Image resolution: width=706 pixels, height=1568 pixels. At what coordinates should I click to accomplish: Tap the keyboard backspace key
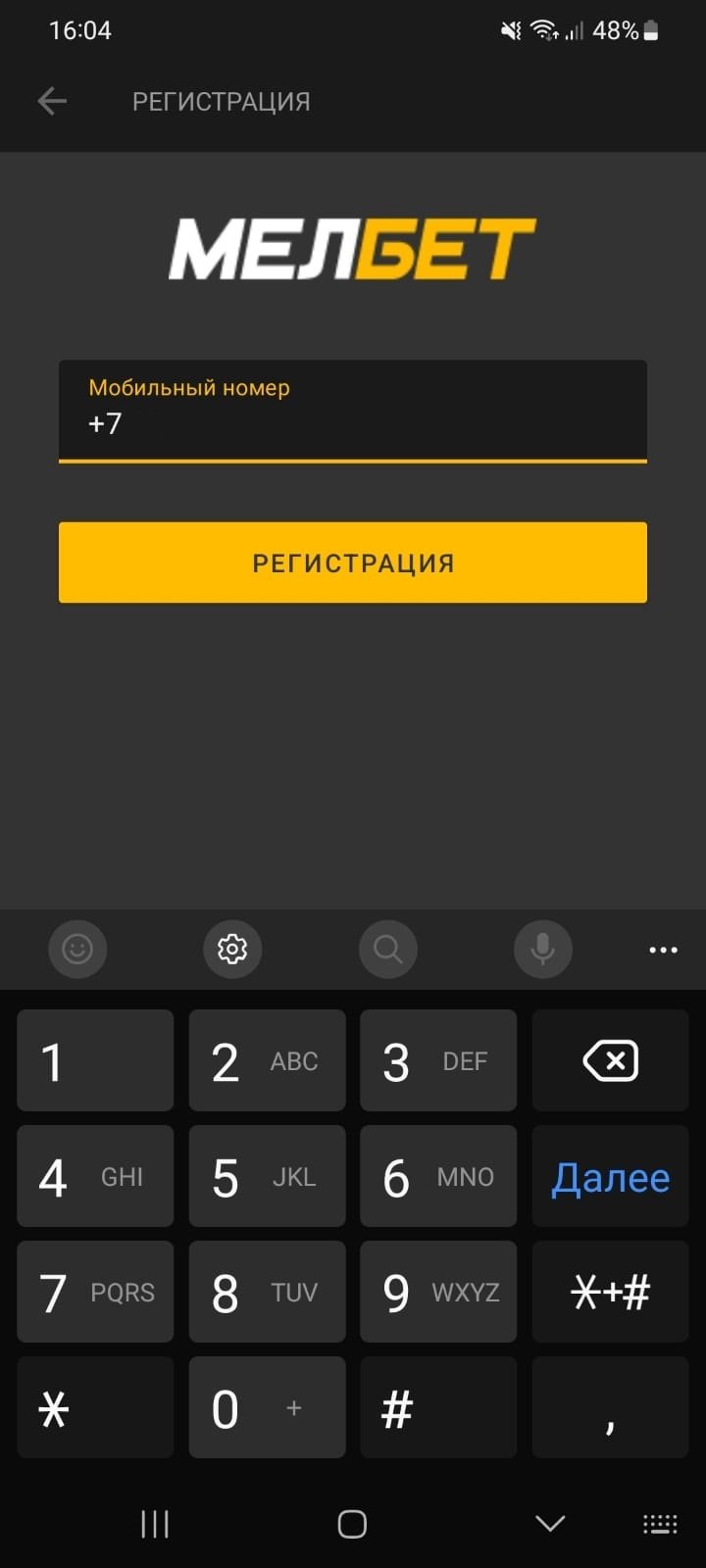(x=610, y=1061)
